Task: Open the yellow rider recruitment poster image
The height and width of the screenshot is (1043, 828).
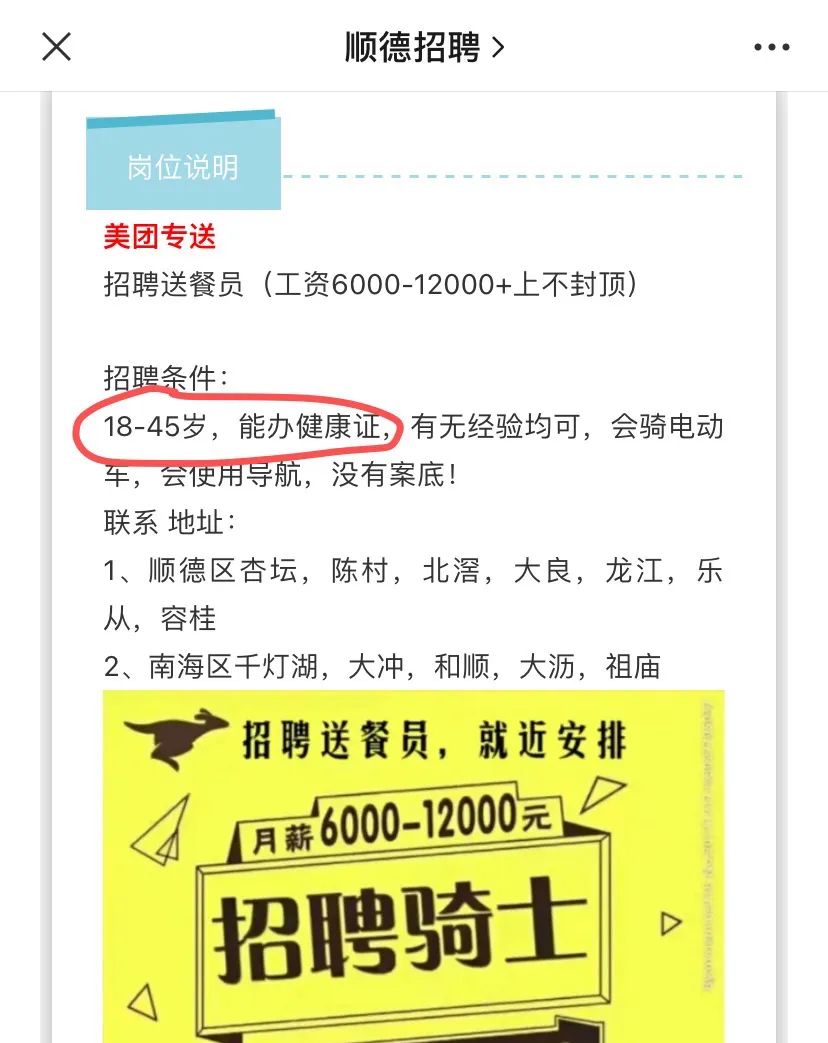Action: click(413, 865)
